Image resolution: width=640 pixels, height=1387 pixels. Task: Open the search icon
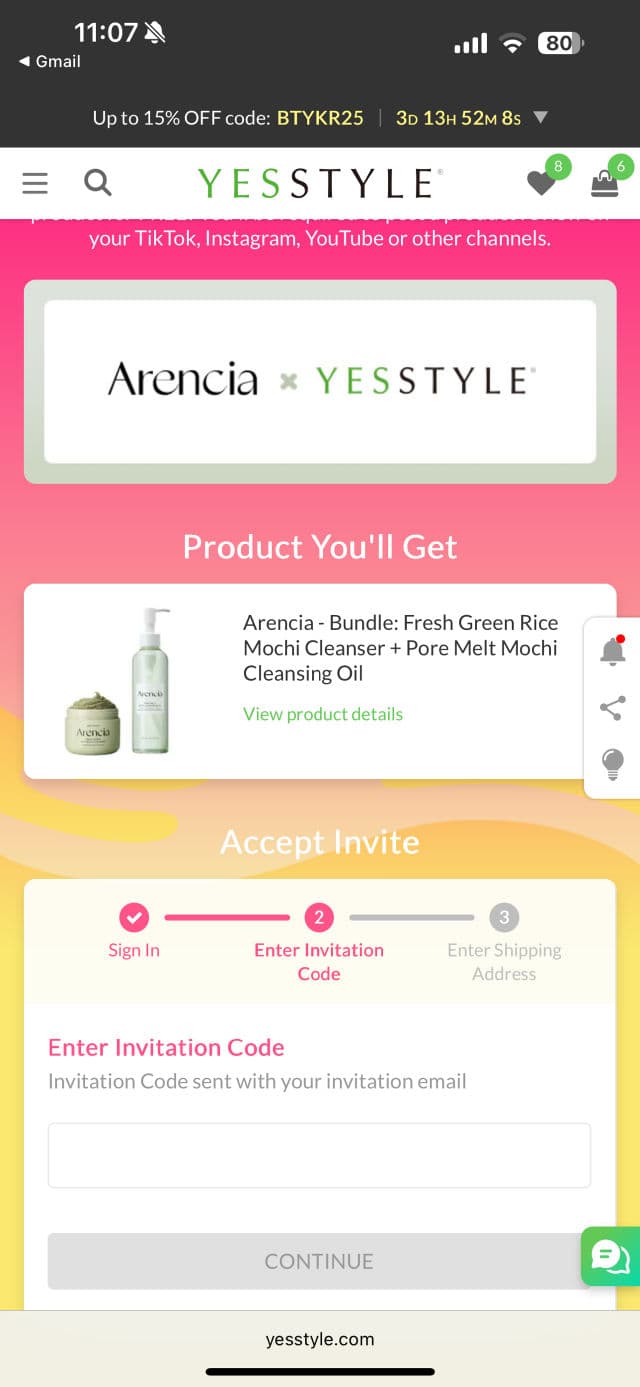(97, 182)
